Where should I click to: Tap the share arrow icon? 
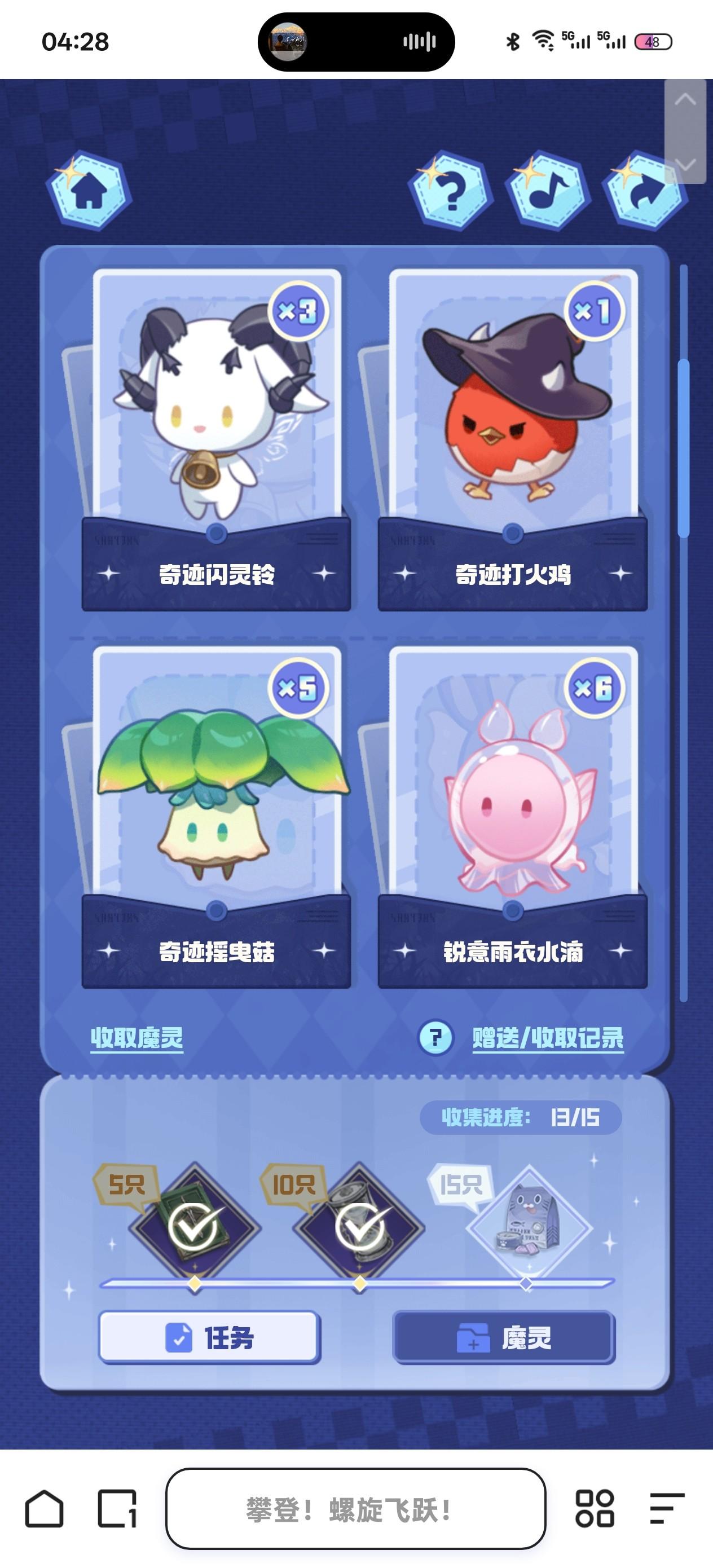coord(644,192)
